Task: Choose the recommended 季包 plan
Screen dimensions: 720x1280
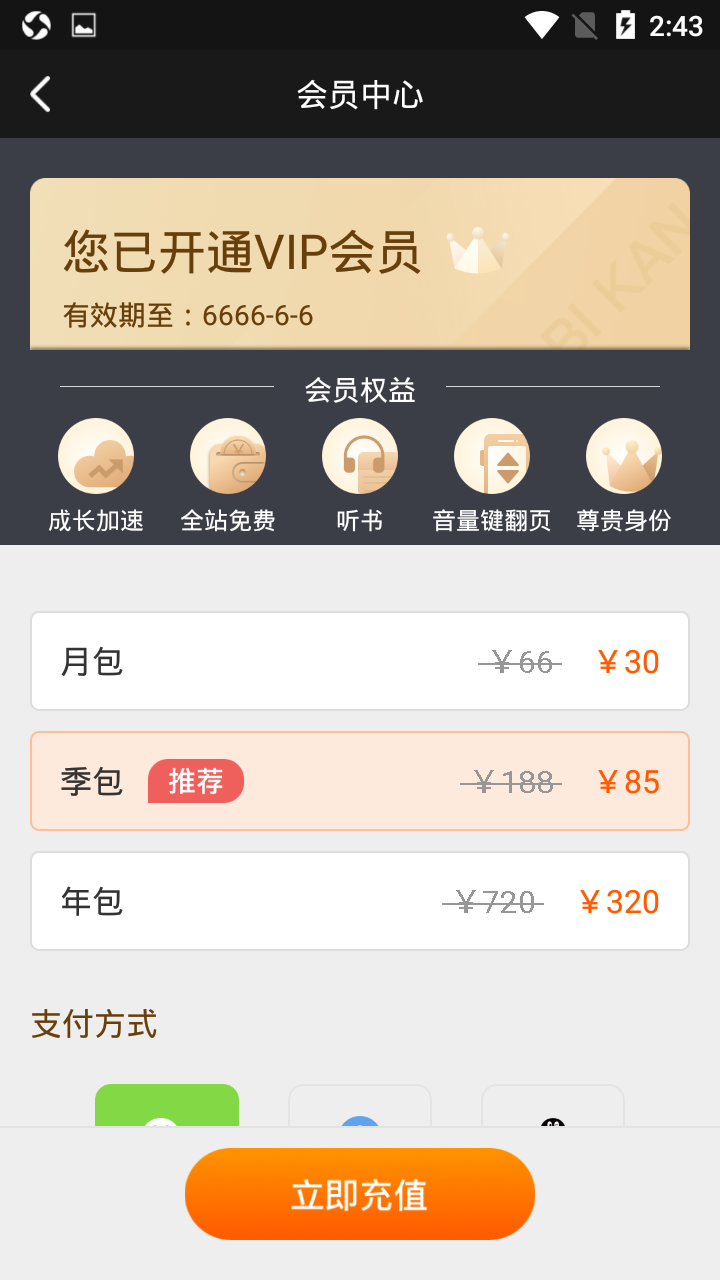Action: (x=360, y=781)
